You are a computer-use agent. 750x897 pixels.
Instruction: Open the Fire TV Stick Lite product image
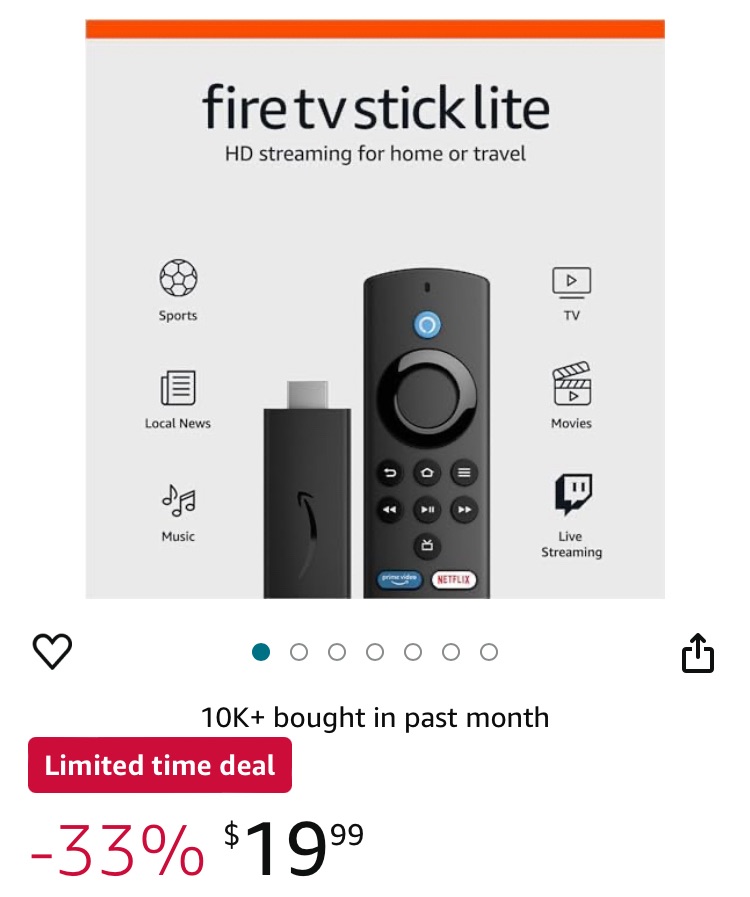click(x=375, y=310)
